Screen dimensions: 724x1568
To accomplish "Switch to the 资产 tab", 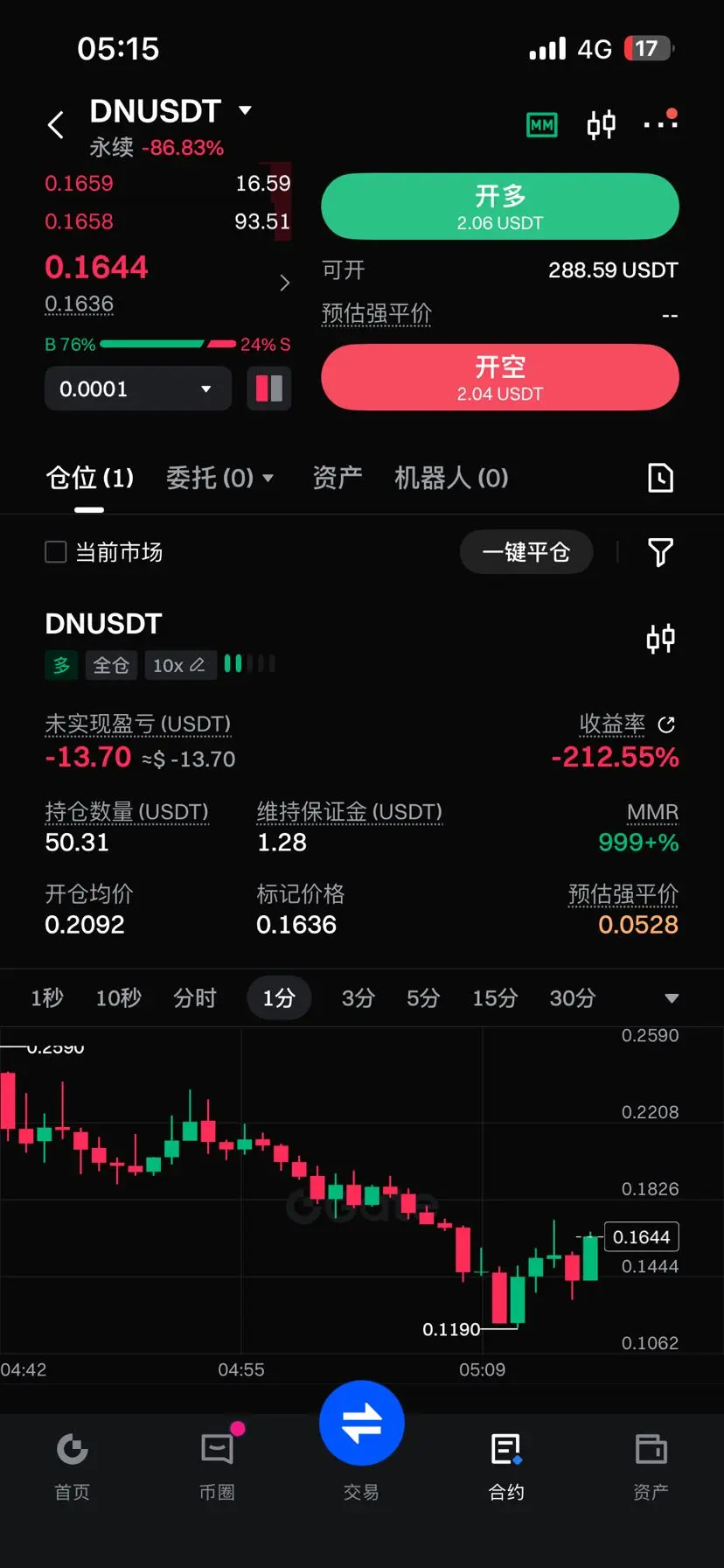I will point(338,478).
